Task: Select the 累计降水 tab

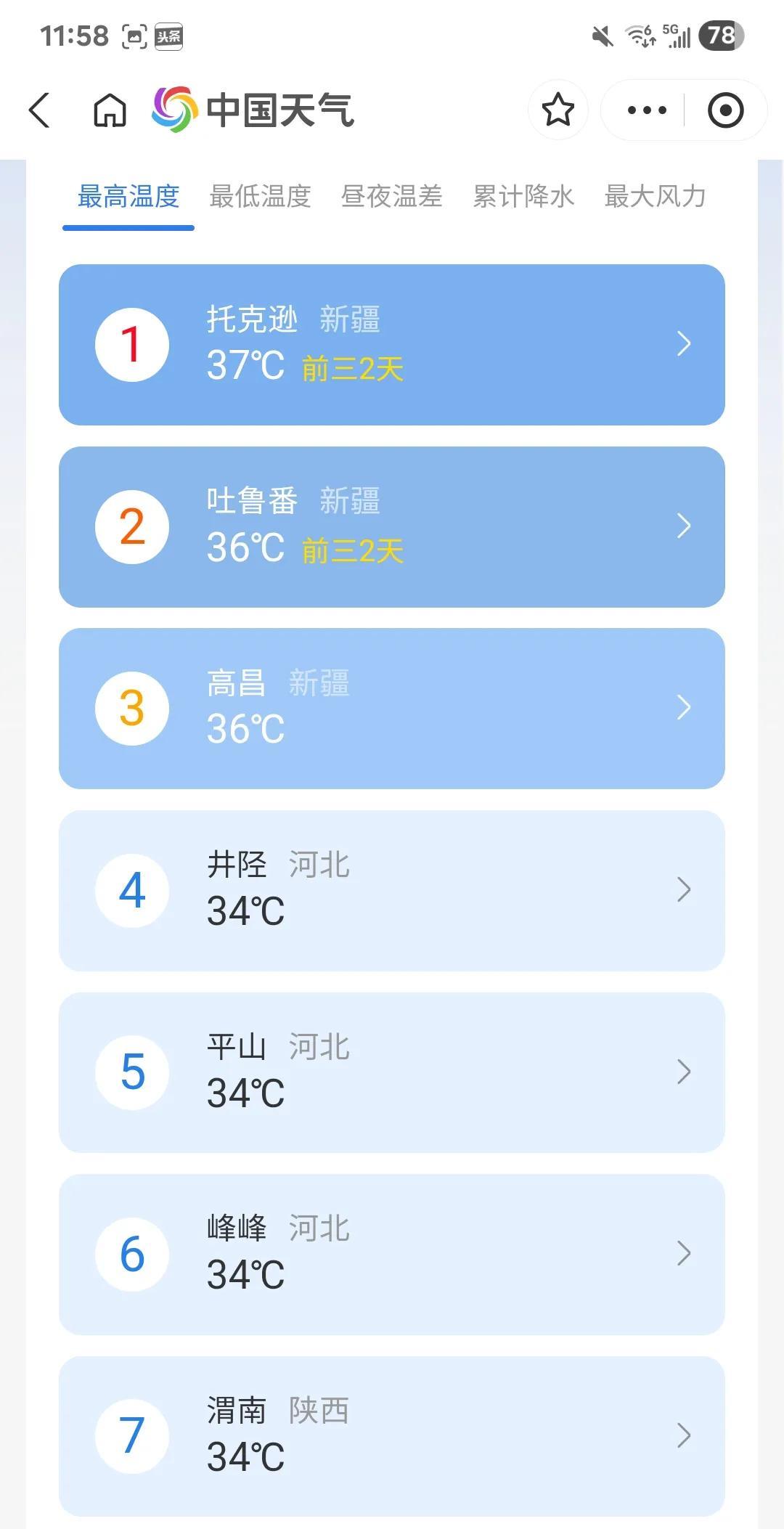Action: pos(523,197)
